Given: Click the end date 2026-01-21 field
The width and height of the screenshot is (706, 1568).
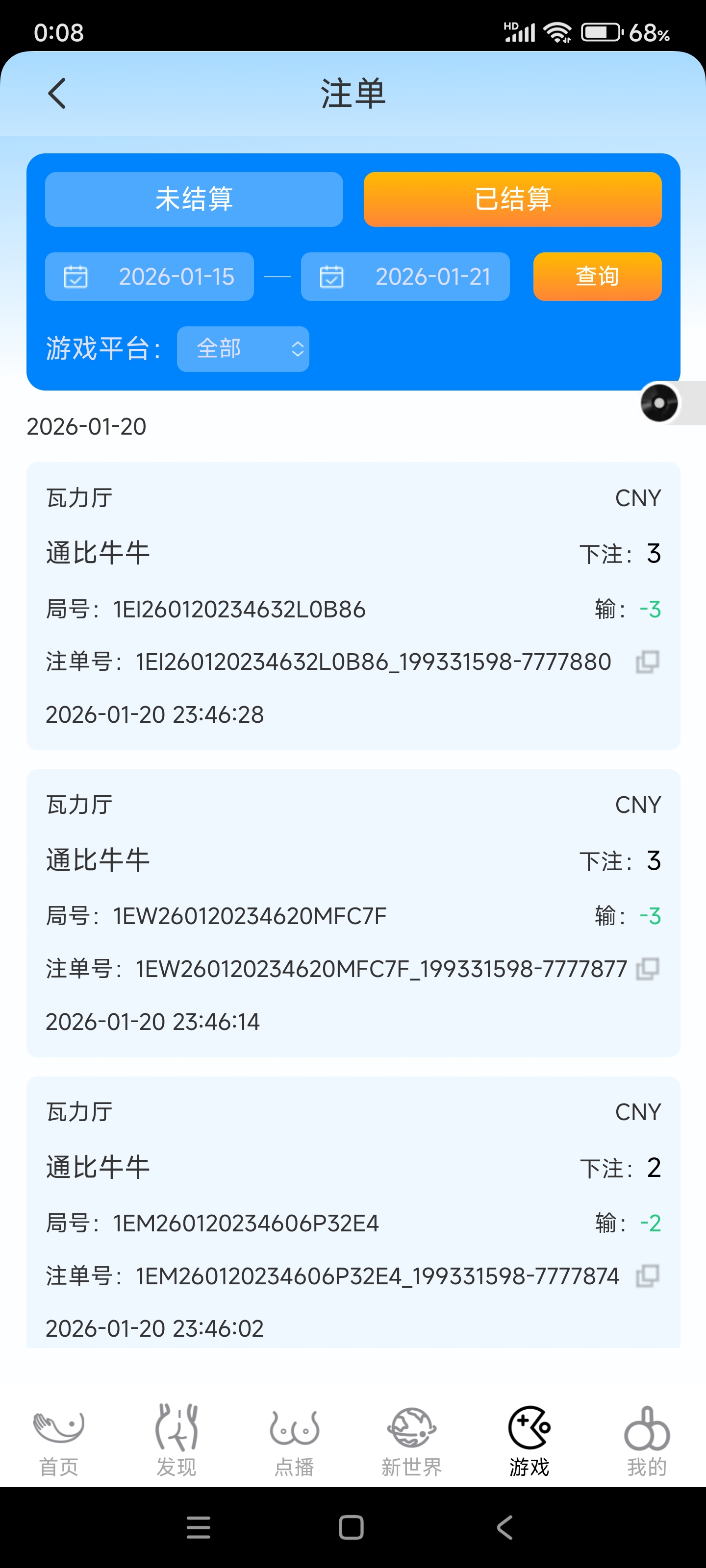Looking at the screenshot, I should 432,277.
